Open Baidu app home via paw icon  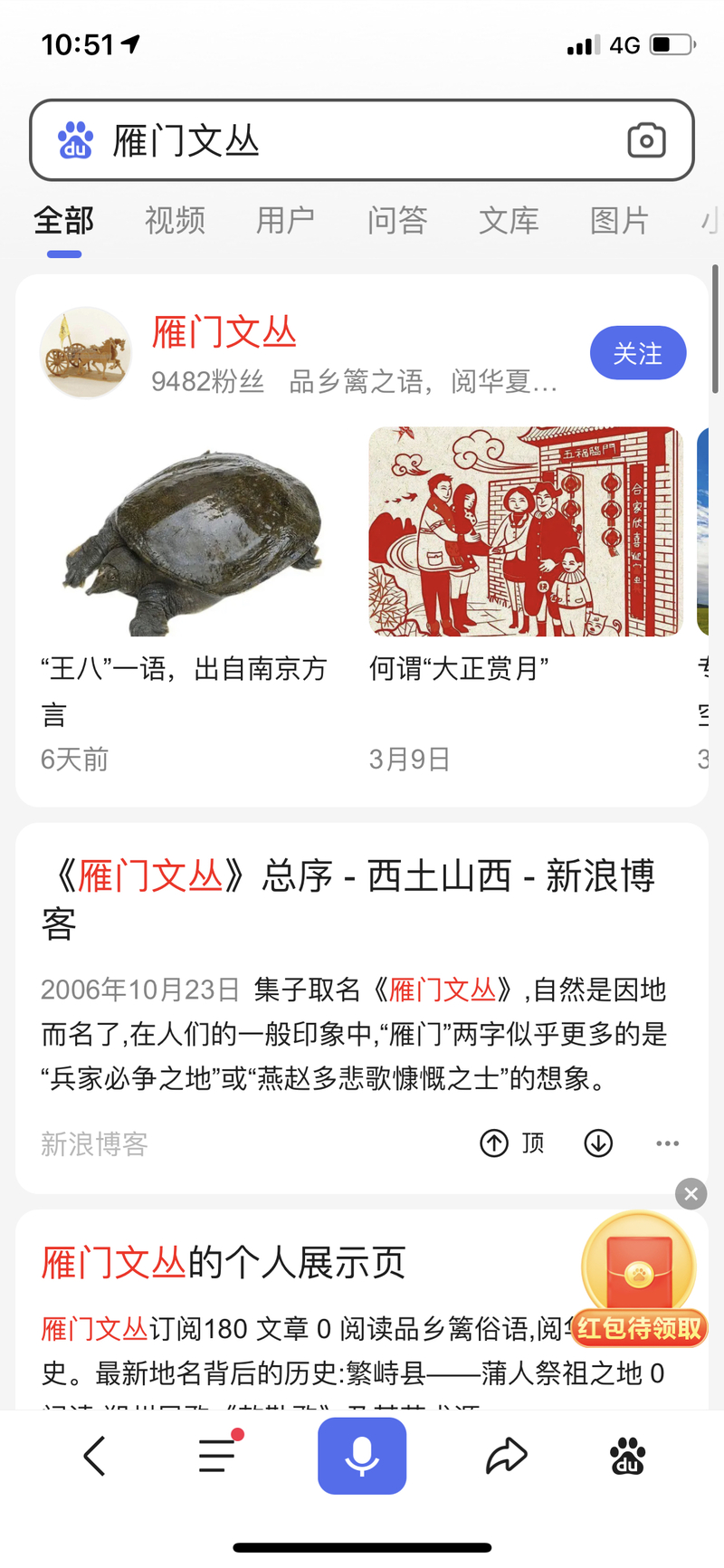628,1456
